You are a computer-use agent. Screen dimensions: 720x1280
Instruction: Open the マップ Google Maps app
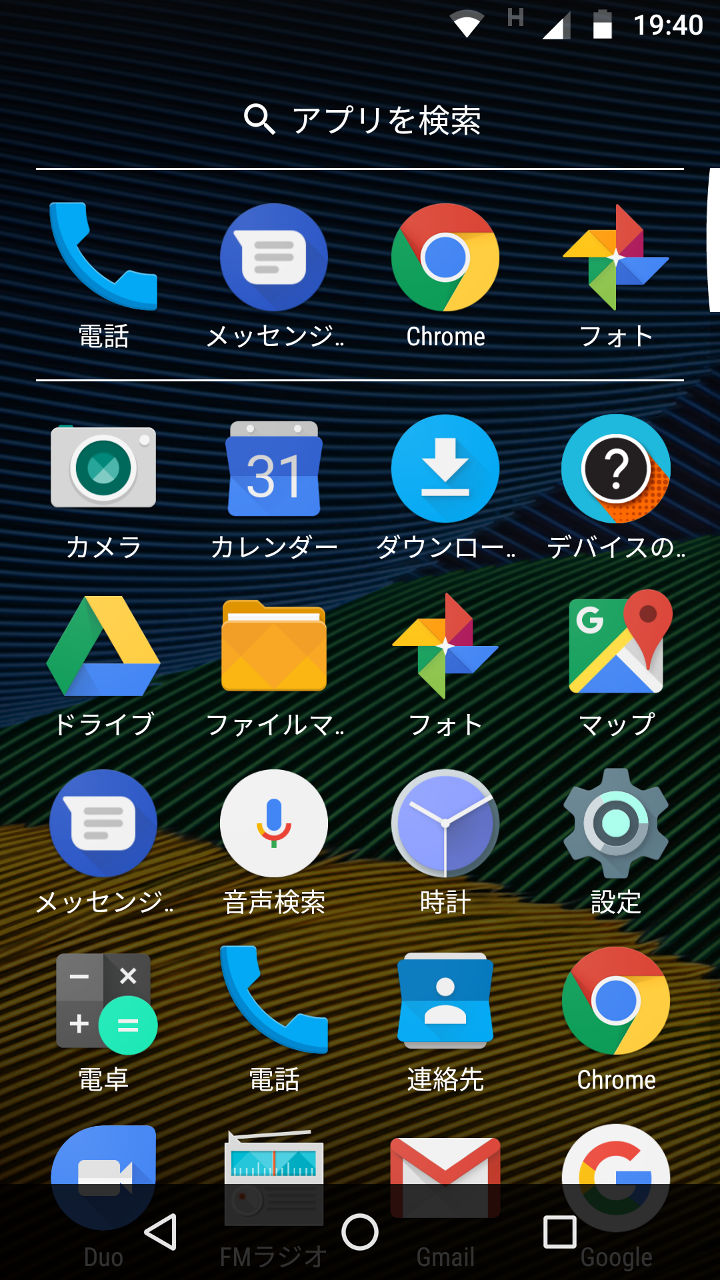(x=616, y=646)
